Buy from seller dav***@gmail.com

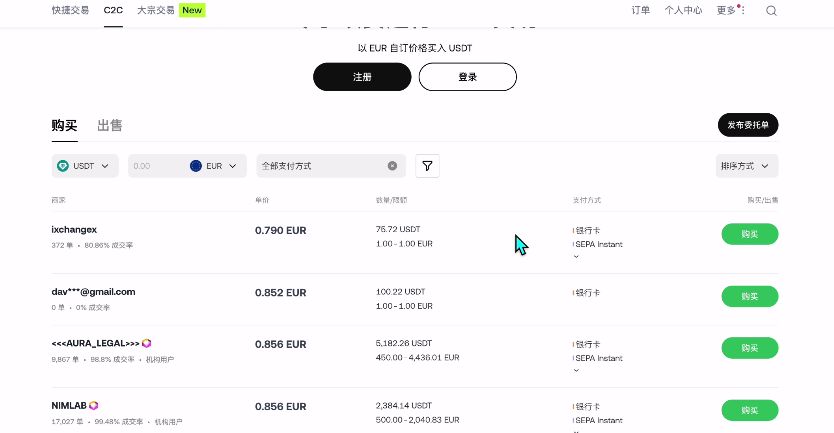(749, 296)
